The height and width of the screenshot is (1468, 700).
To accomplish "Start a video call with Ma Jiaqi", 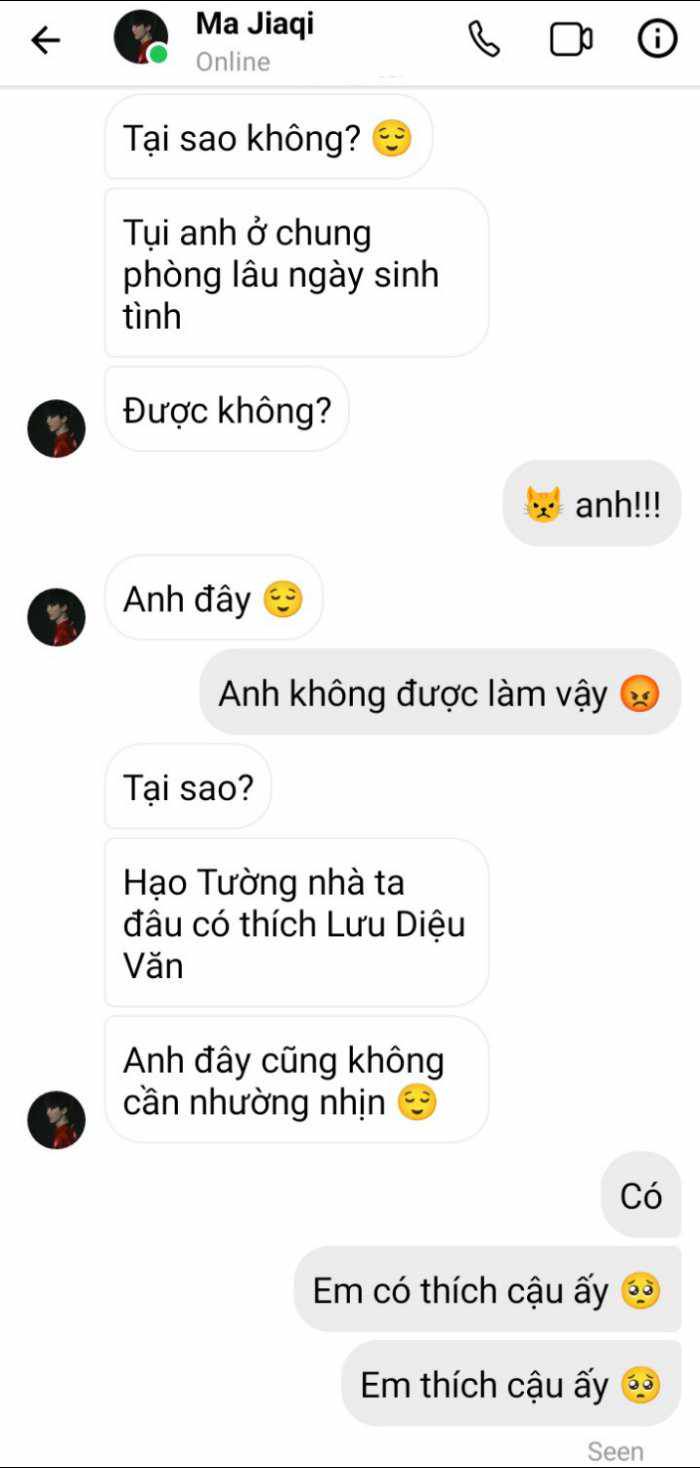I will (571, 40).
